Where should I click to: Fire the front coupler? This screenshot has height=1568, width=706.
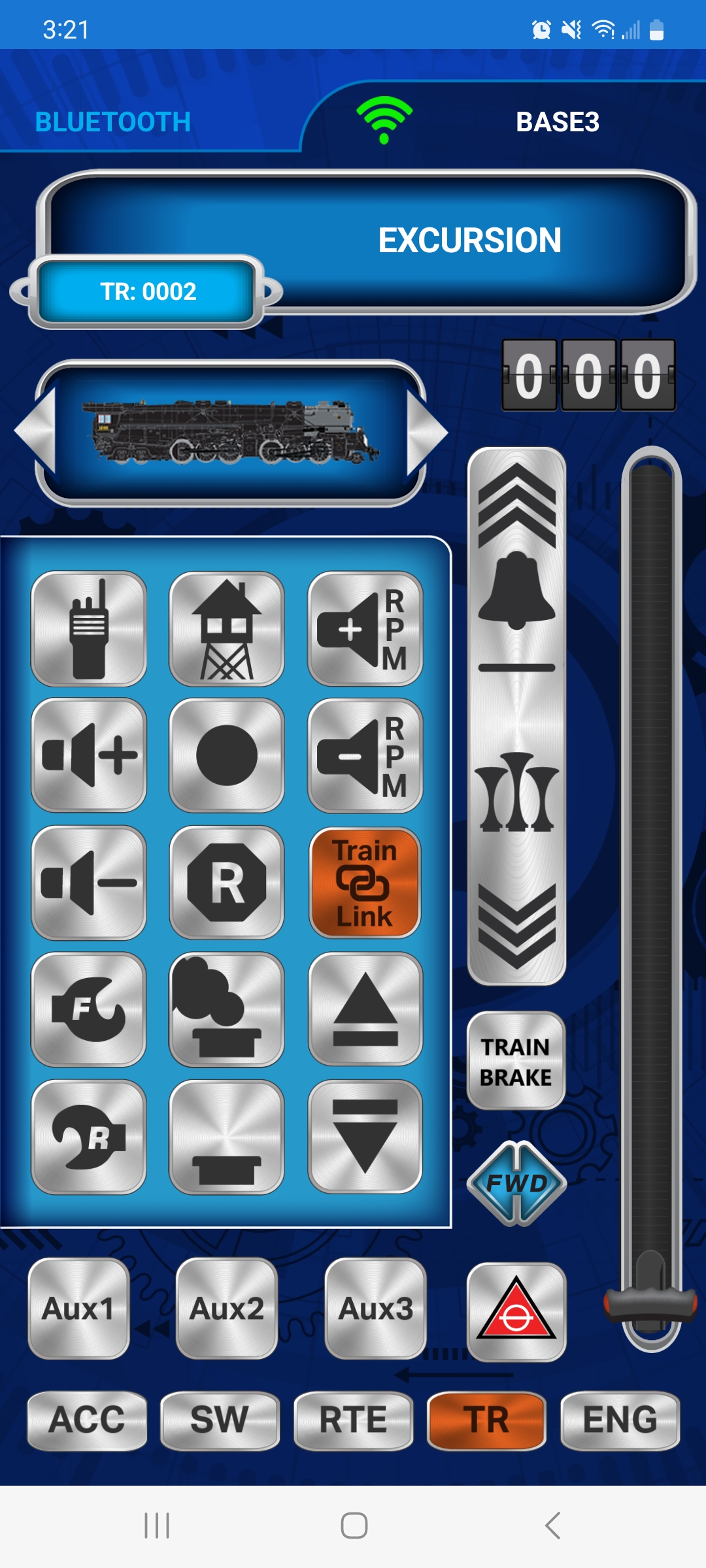(x=89, y=1009)
